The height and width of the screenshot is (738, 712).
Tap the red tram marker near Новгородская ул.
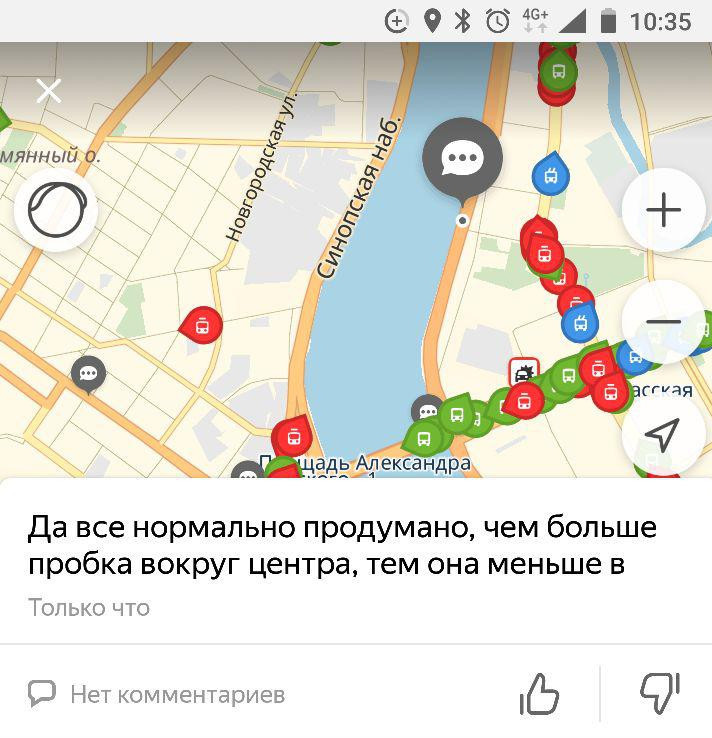[202, 326]
